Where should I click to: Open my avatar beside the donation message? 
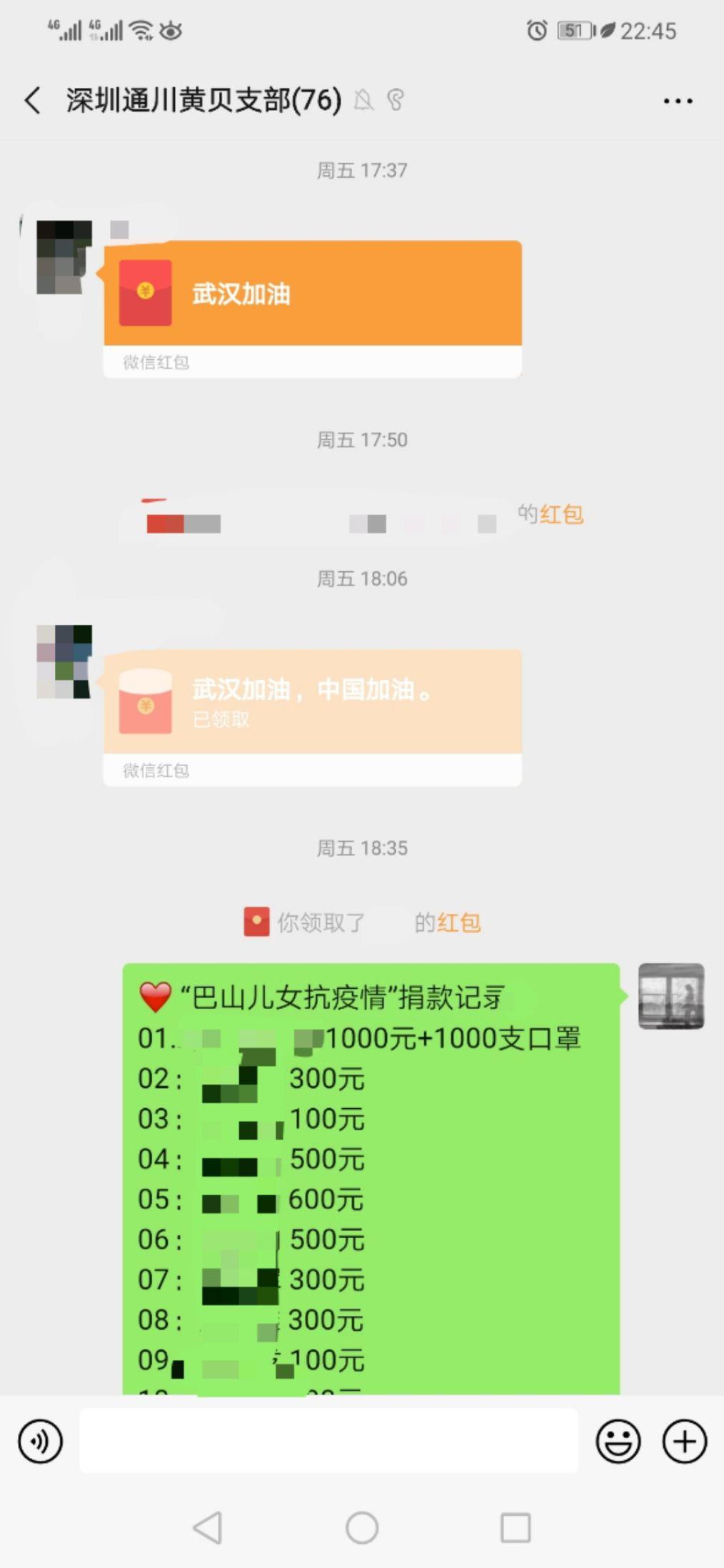670,996
